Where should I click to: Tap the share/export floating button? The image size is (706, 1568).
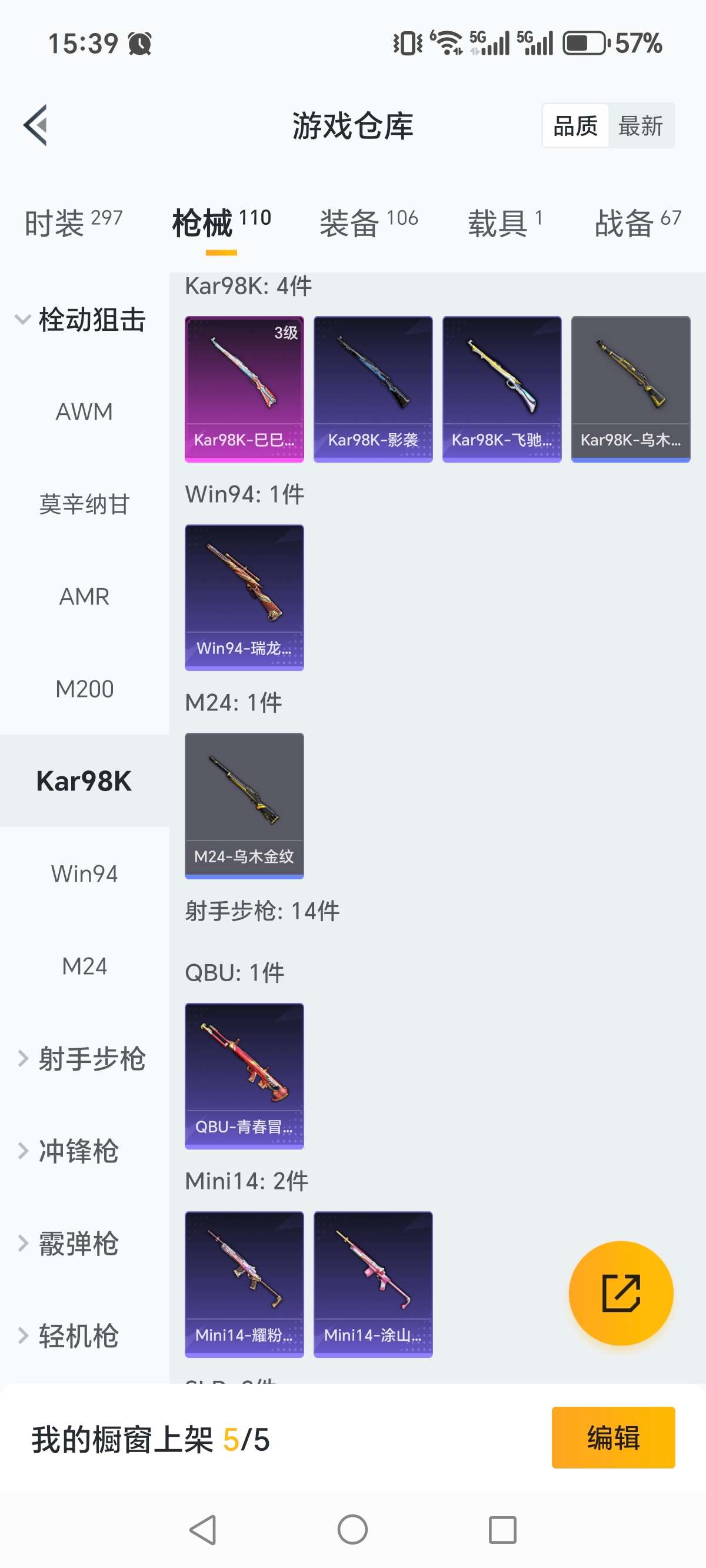pyautogui.click(x=620, y=1293)
